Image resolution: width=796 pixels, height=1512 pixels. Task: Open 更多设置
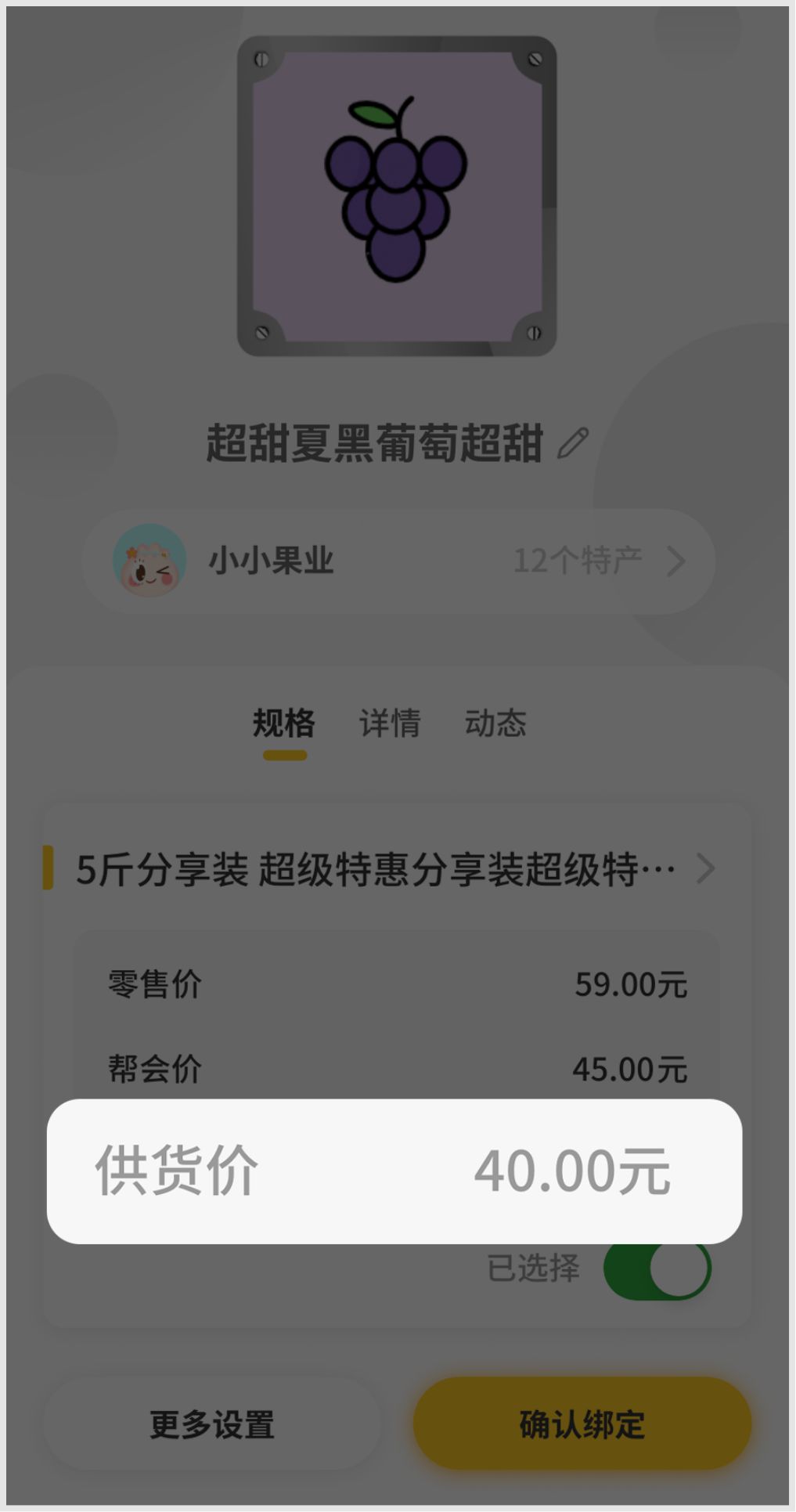coord(212,1424)
